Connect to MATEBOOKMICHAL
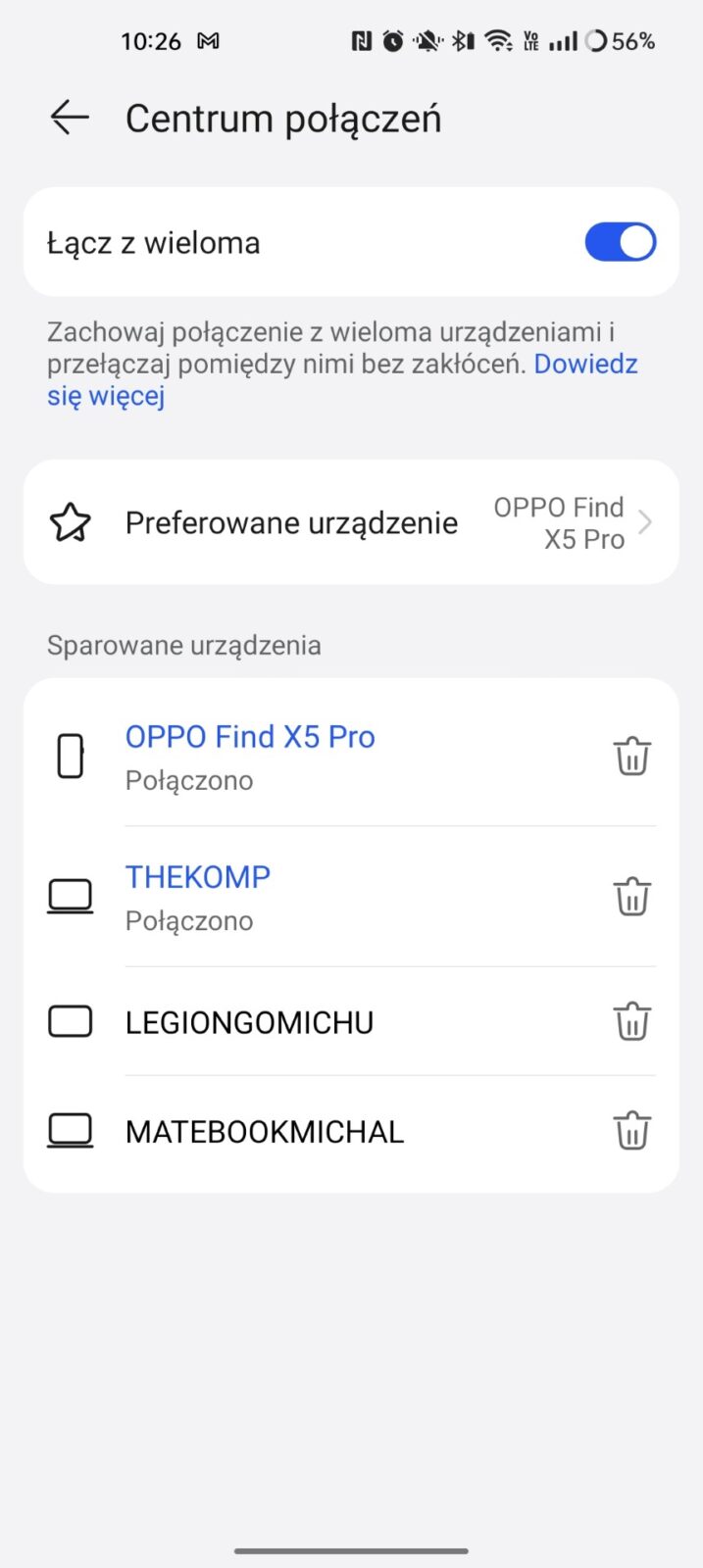Viewport: 703px width, 1568px height. [265, 1131]
